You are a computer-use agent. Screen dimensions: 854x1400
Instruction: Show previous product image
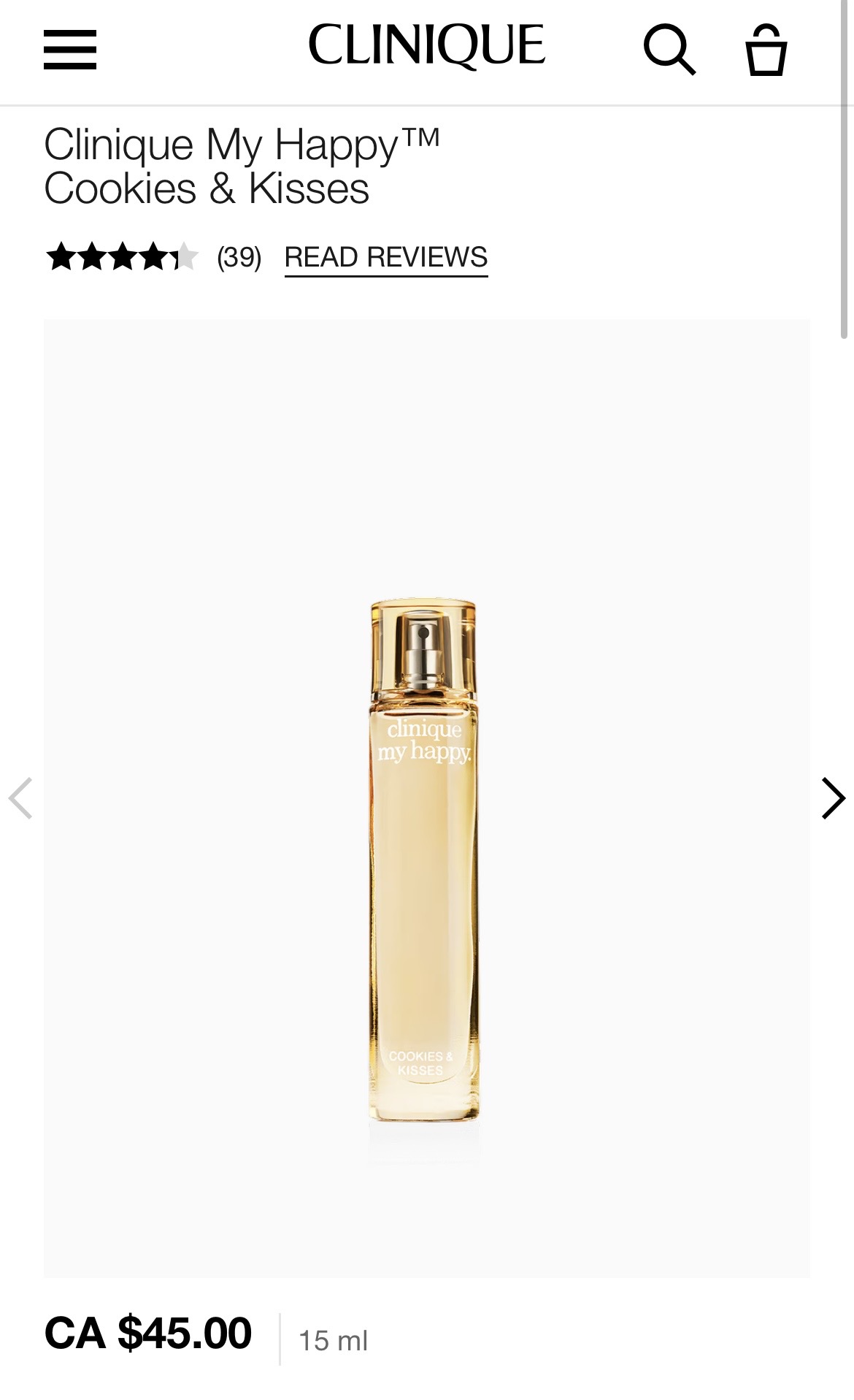tap(20, 798)
